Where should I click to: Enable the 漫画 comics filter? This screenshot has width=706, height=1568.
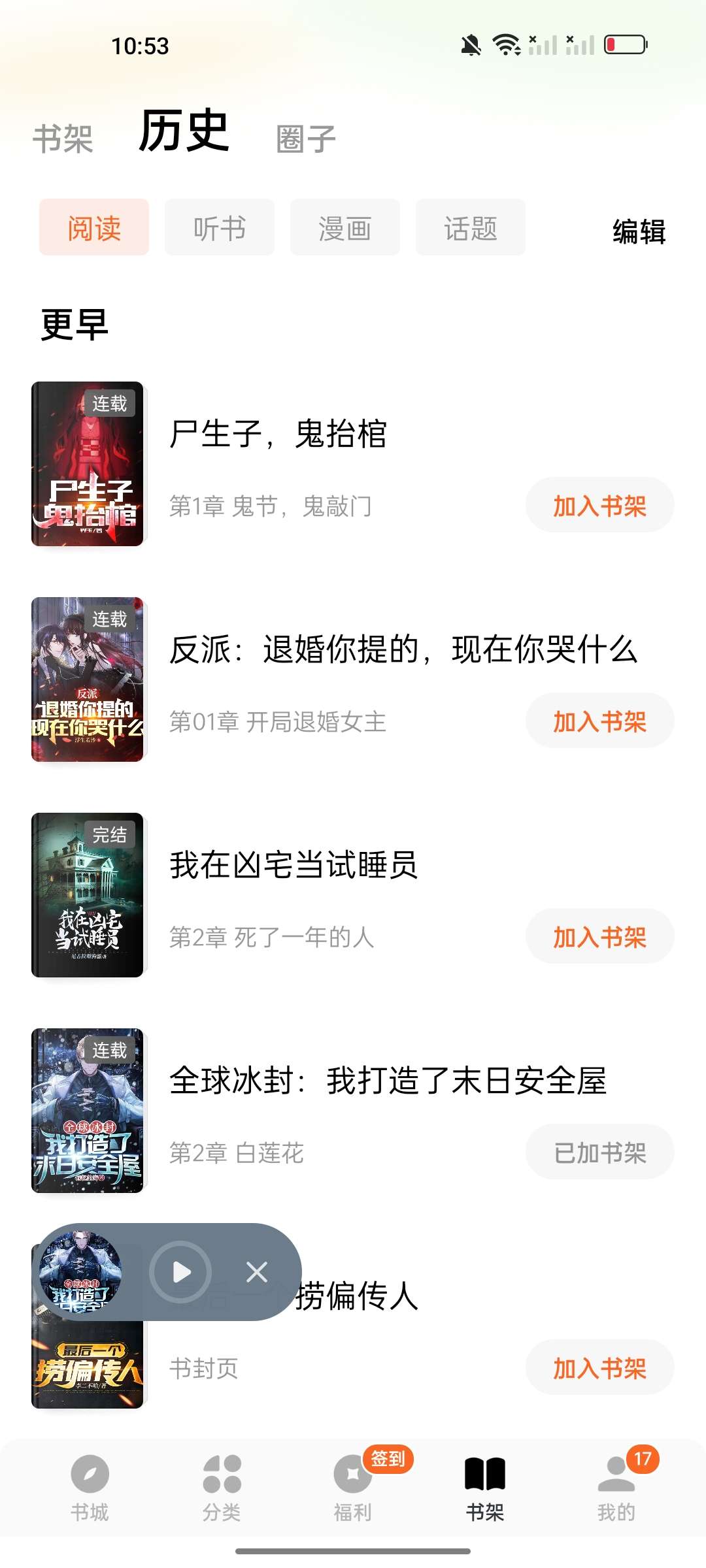(x=345, y=227)
